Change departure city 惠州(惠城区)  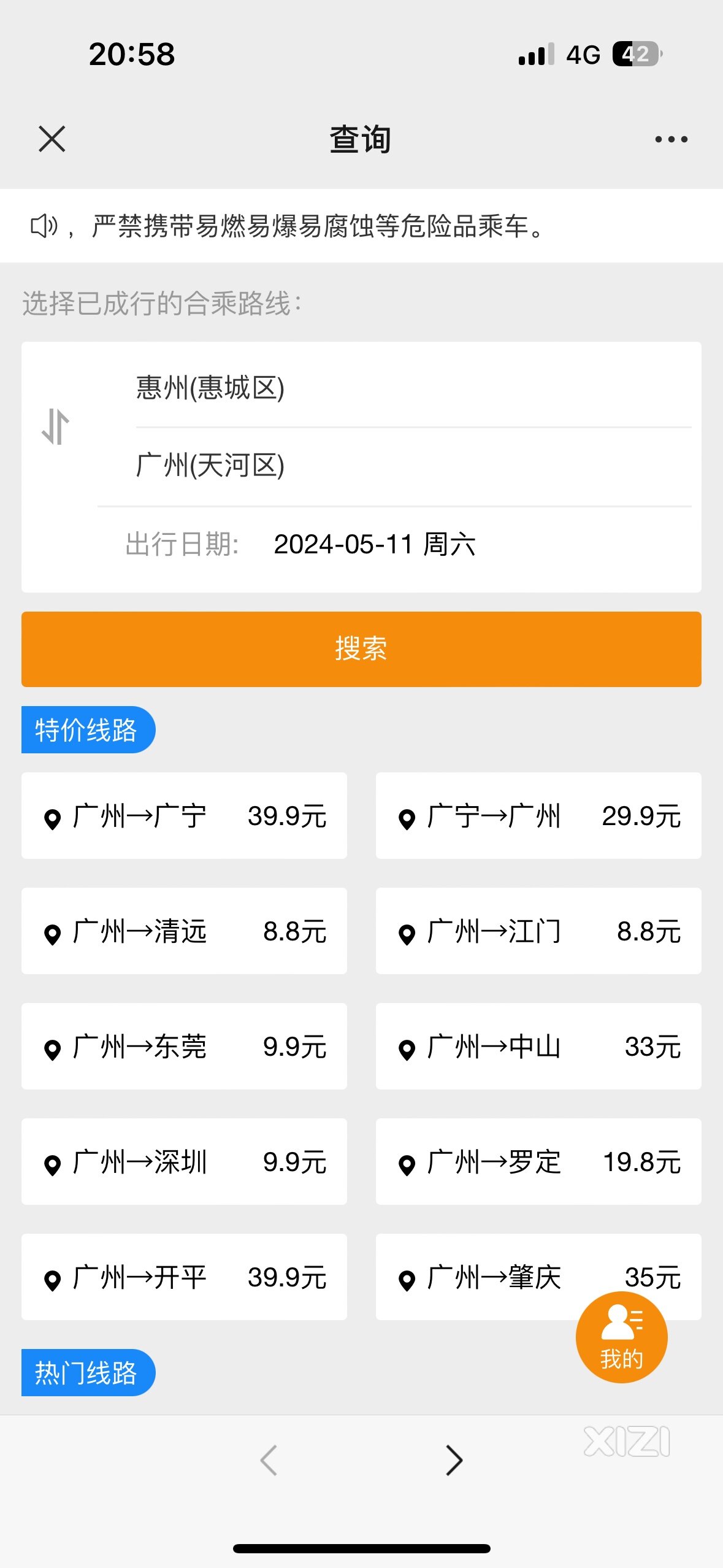click(413, 388)
